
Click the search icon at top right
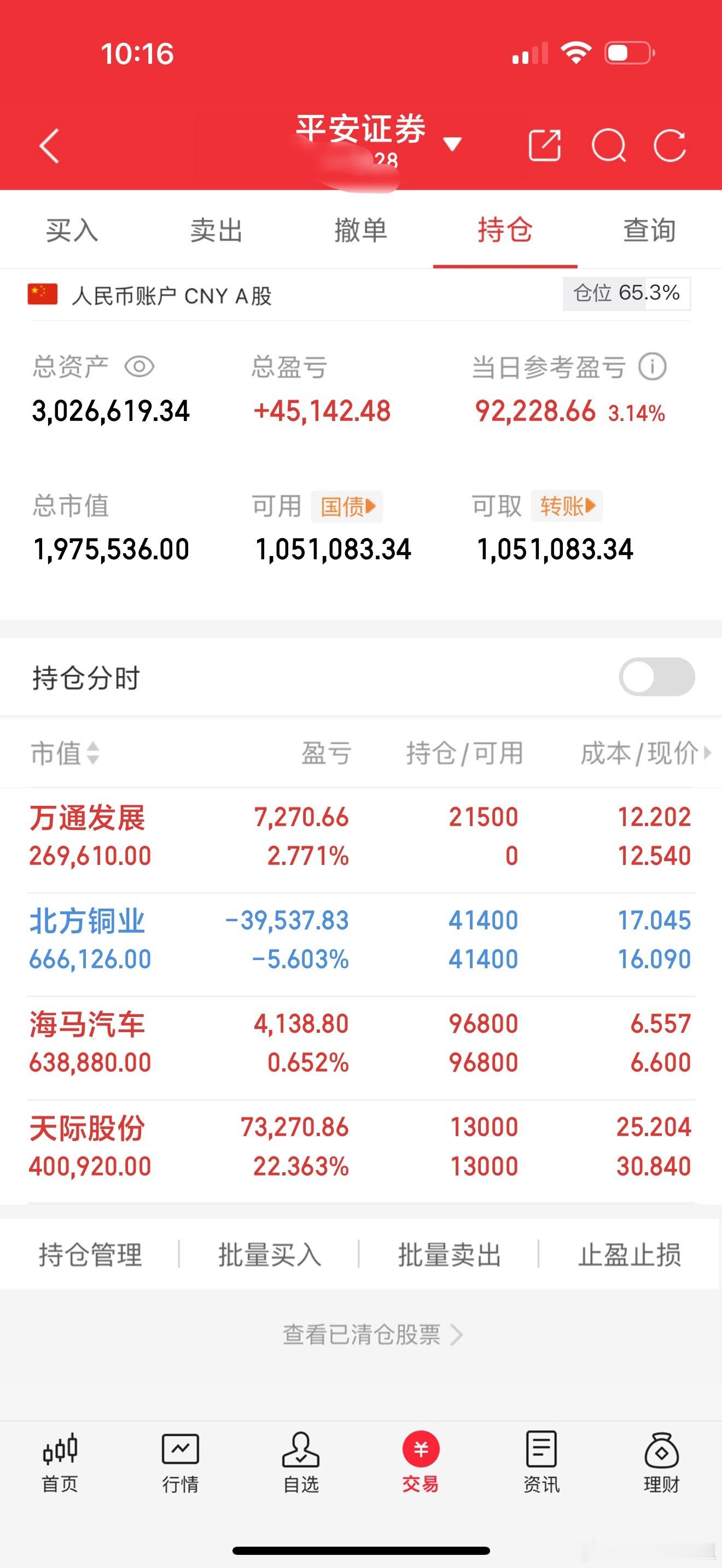pyautogui.click(x=609, y=146)
